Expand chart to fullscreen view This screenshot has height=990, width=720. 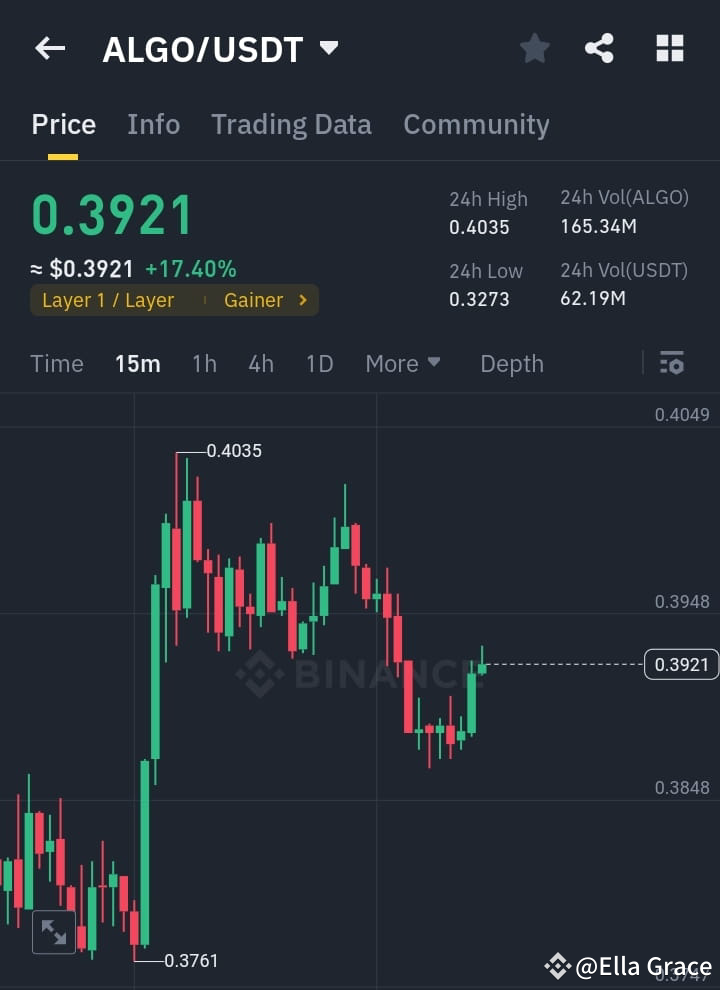(x=54, y=931)
